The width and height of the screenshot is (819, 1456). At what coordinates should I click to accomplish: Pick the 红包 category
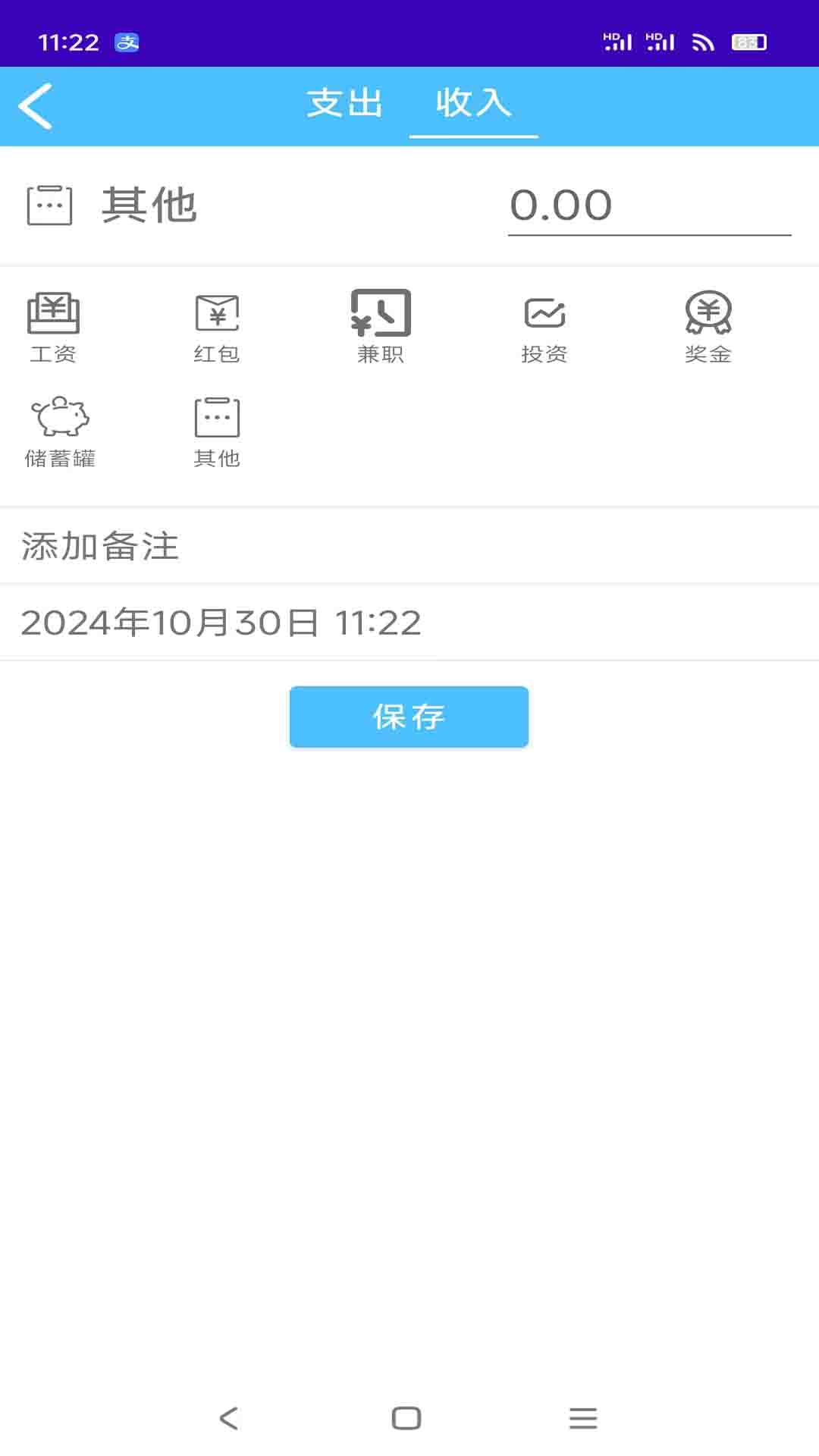217,326
